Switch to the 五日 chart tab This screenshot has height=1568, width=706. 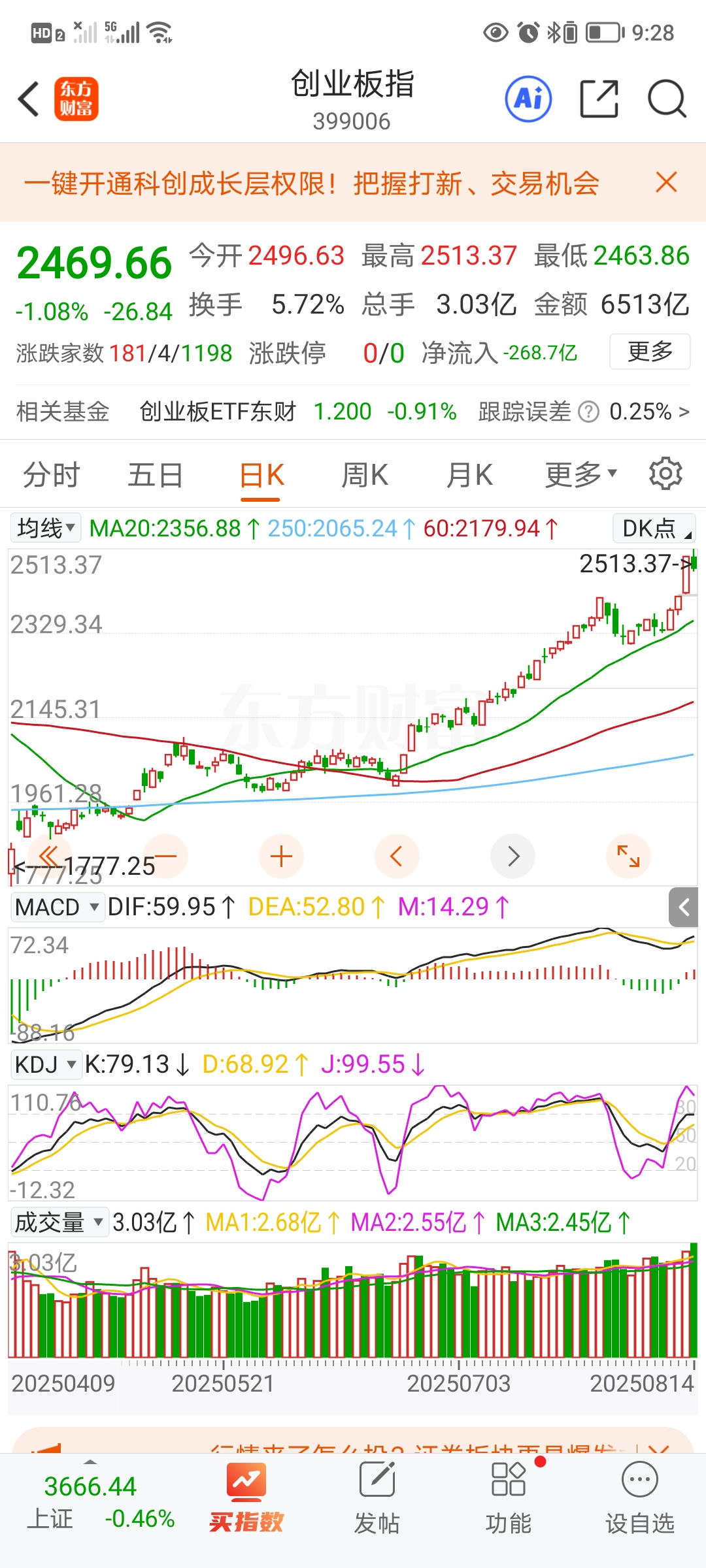coord(155,475)
